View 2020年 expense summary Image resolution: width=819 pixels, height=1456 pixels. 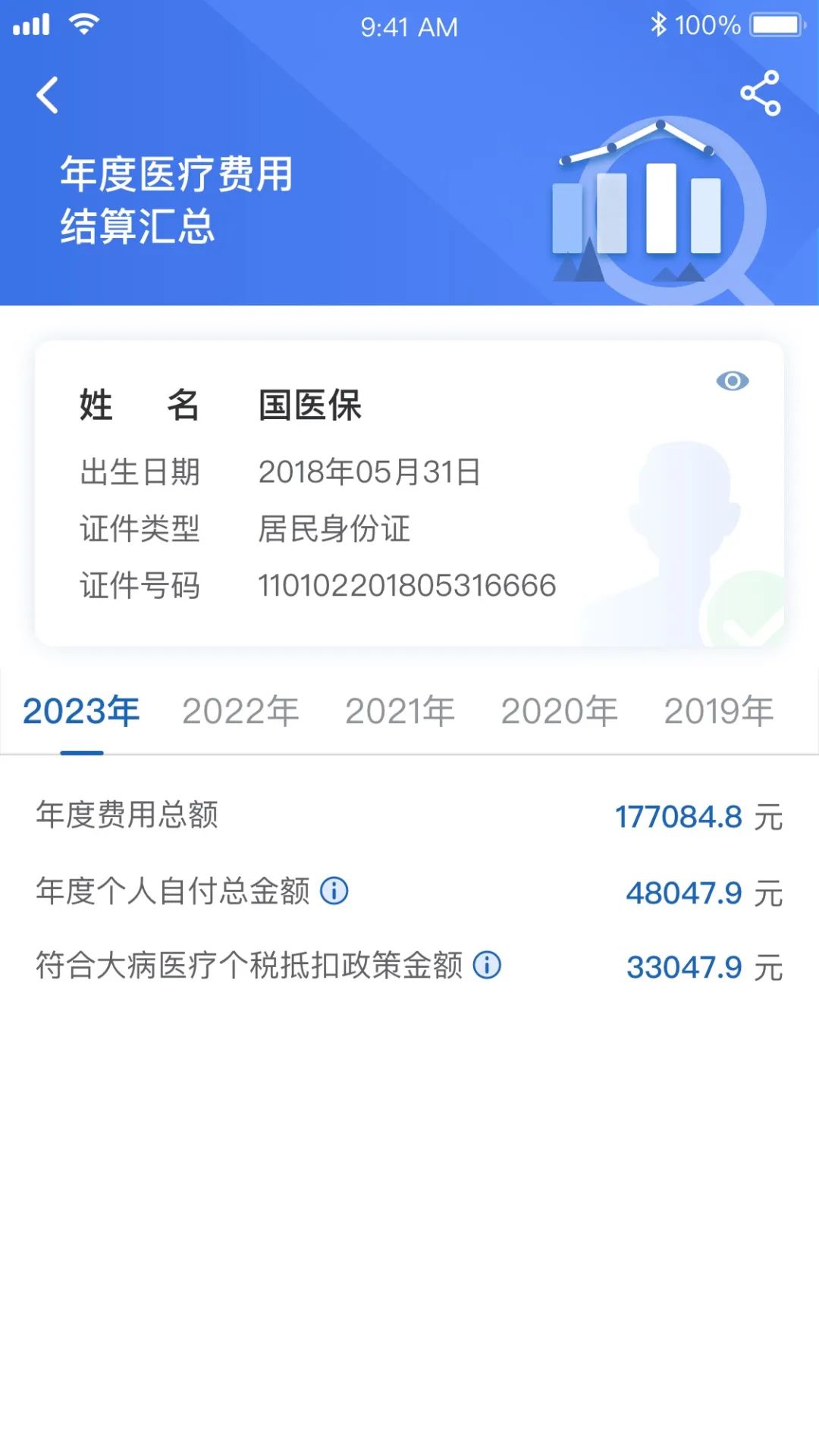click(x=559, y=712)
